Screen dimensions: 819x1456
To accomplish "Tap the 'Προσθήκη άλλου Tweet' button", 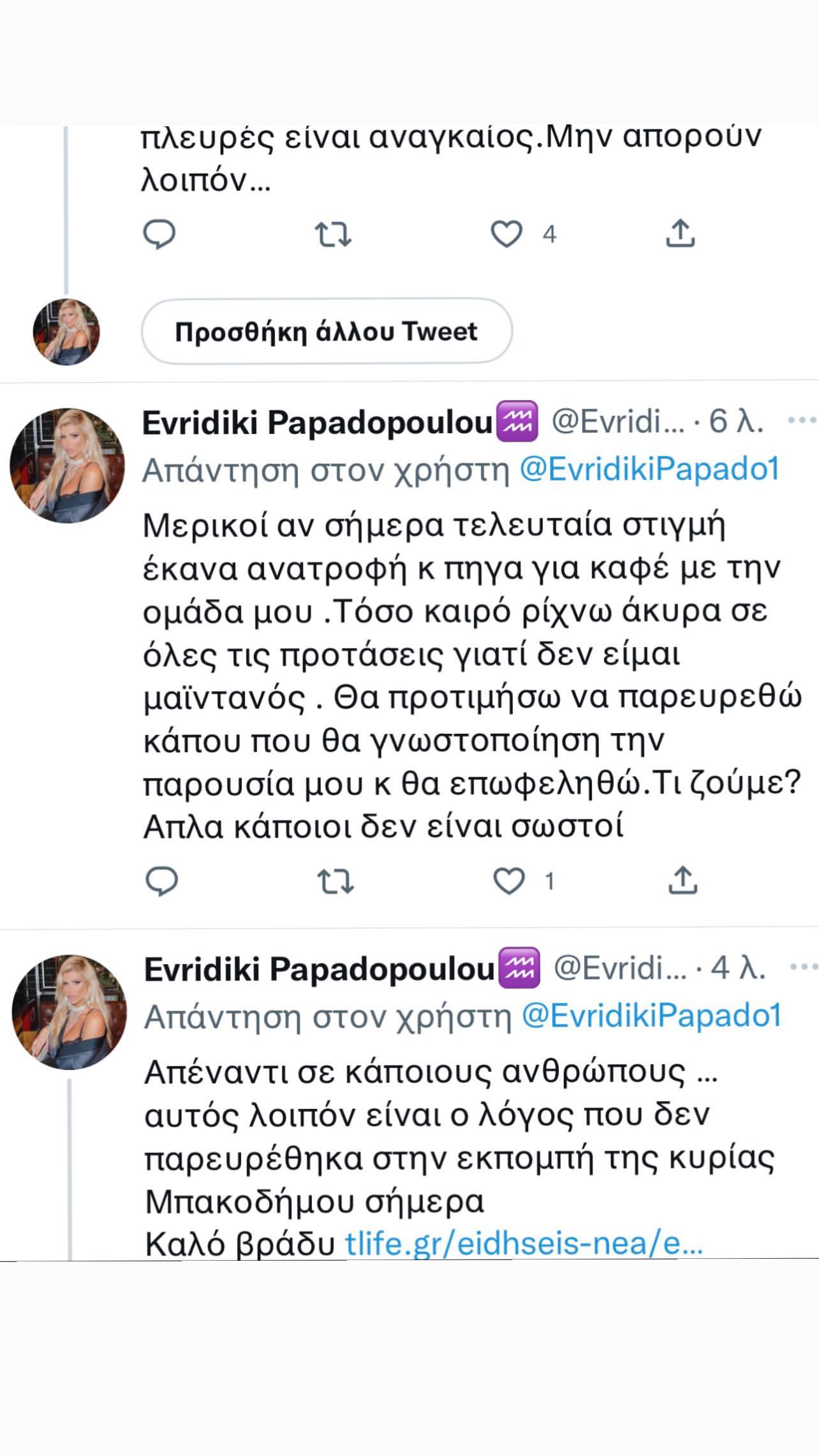I will 326,332.
